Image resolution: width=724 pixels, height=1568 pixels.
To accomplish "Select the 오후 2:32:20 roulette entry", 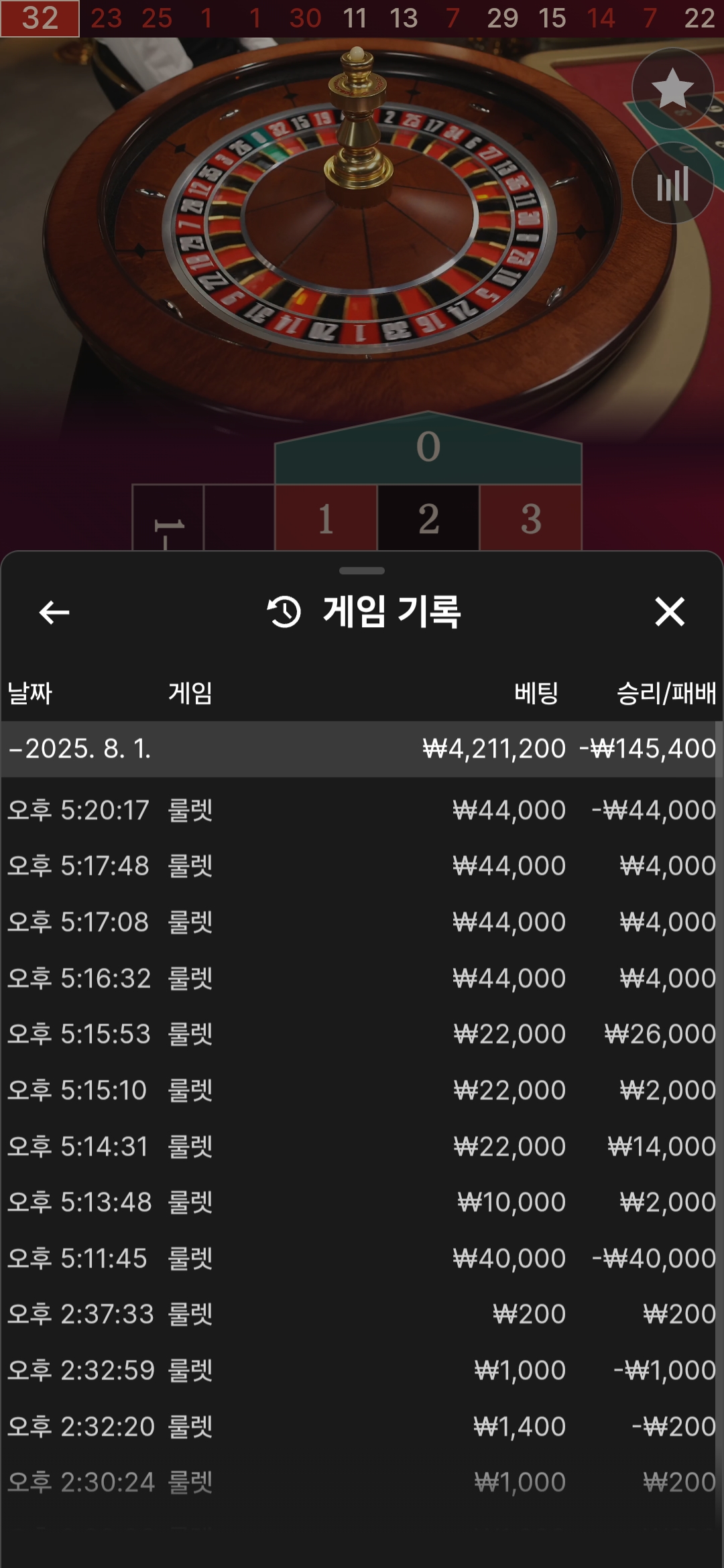I will pos(362,1427).
